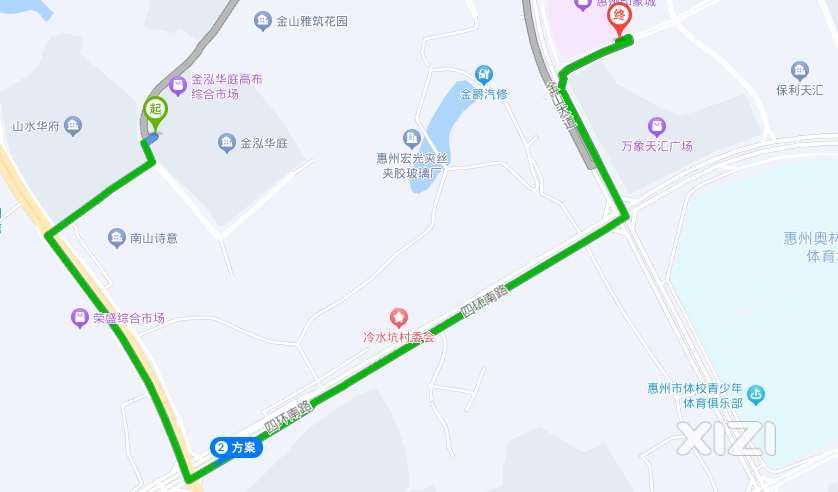
Task: Open the 保利天汇 residence marker
Action: click(x=799, y=70)
